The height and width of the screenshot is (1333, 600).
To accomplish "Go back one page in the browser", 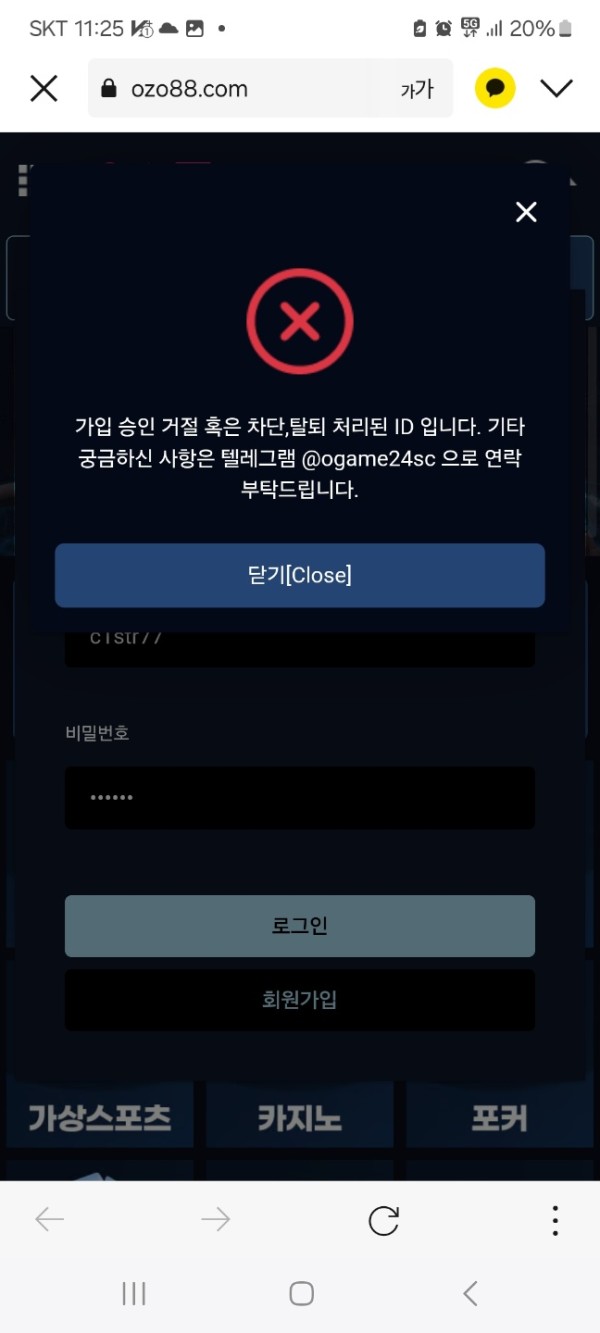I will point(49,1219).
